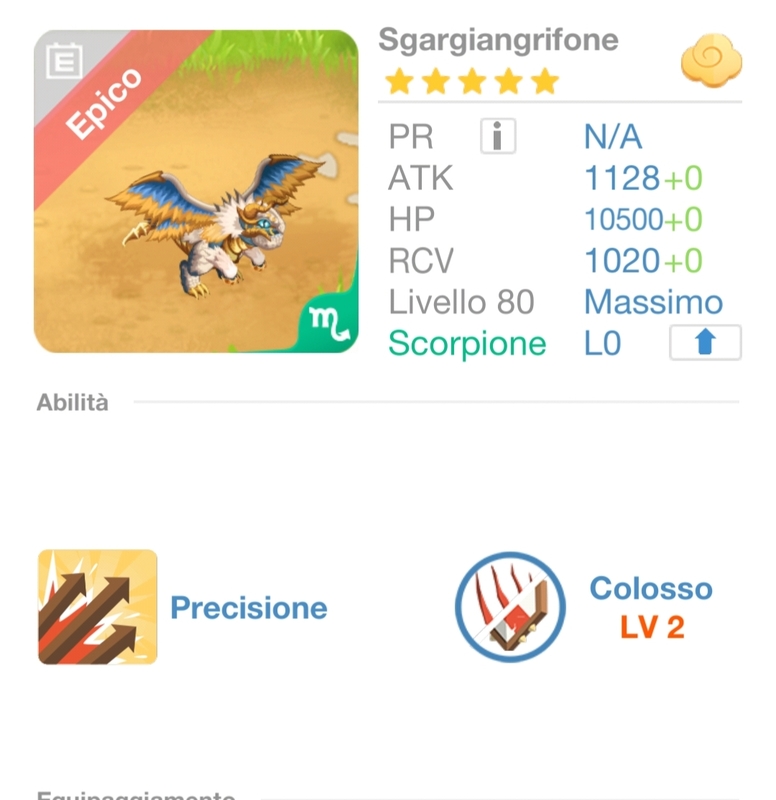Open the Sgargiangrifone creature portrait
The width and height of the screenshot is (776, 800).
[x=196, y=191]
